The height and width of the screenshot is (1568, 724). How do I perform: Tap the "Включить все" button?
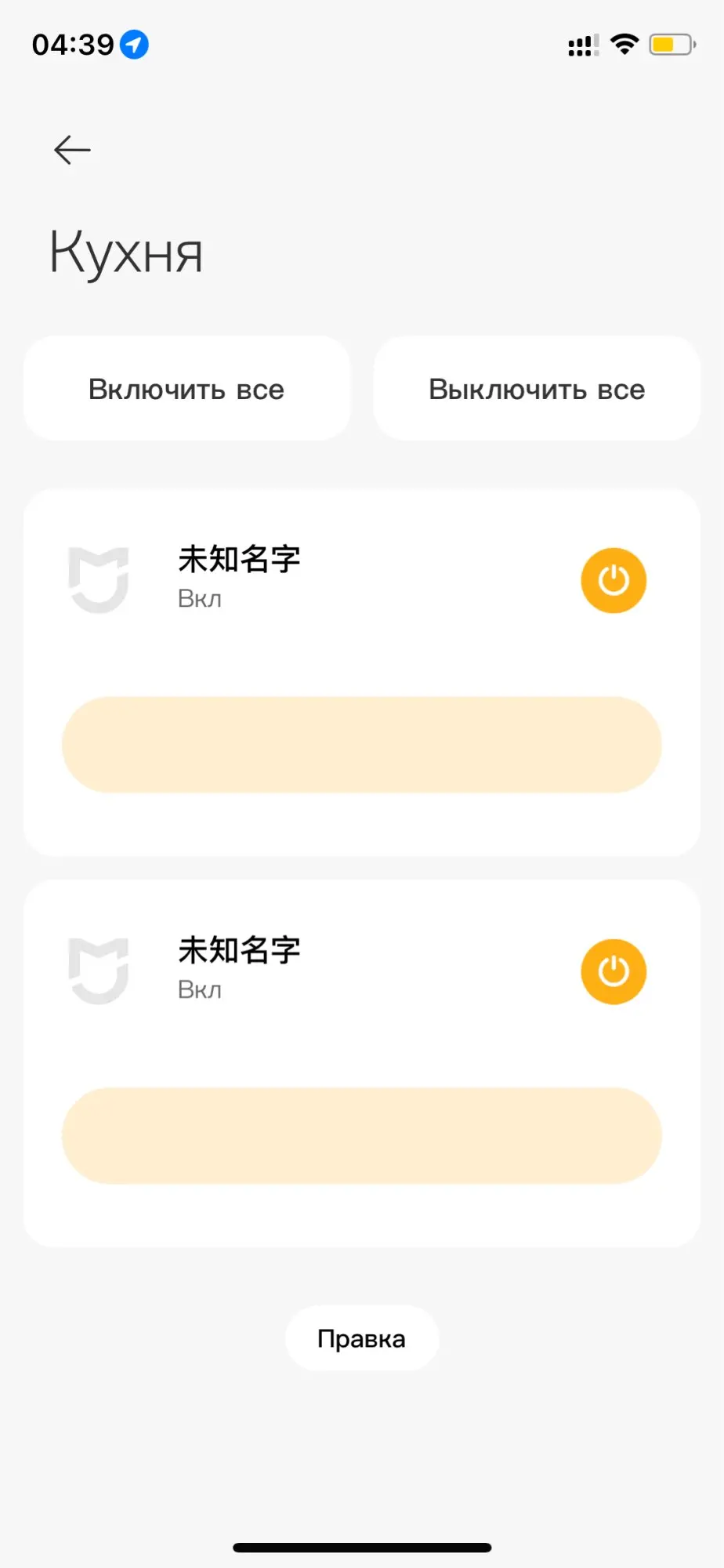point(186,389)
